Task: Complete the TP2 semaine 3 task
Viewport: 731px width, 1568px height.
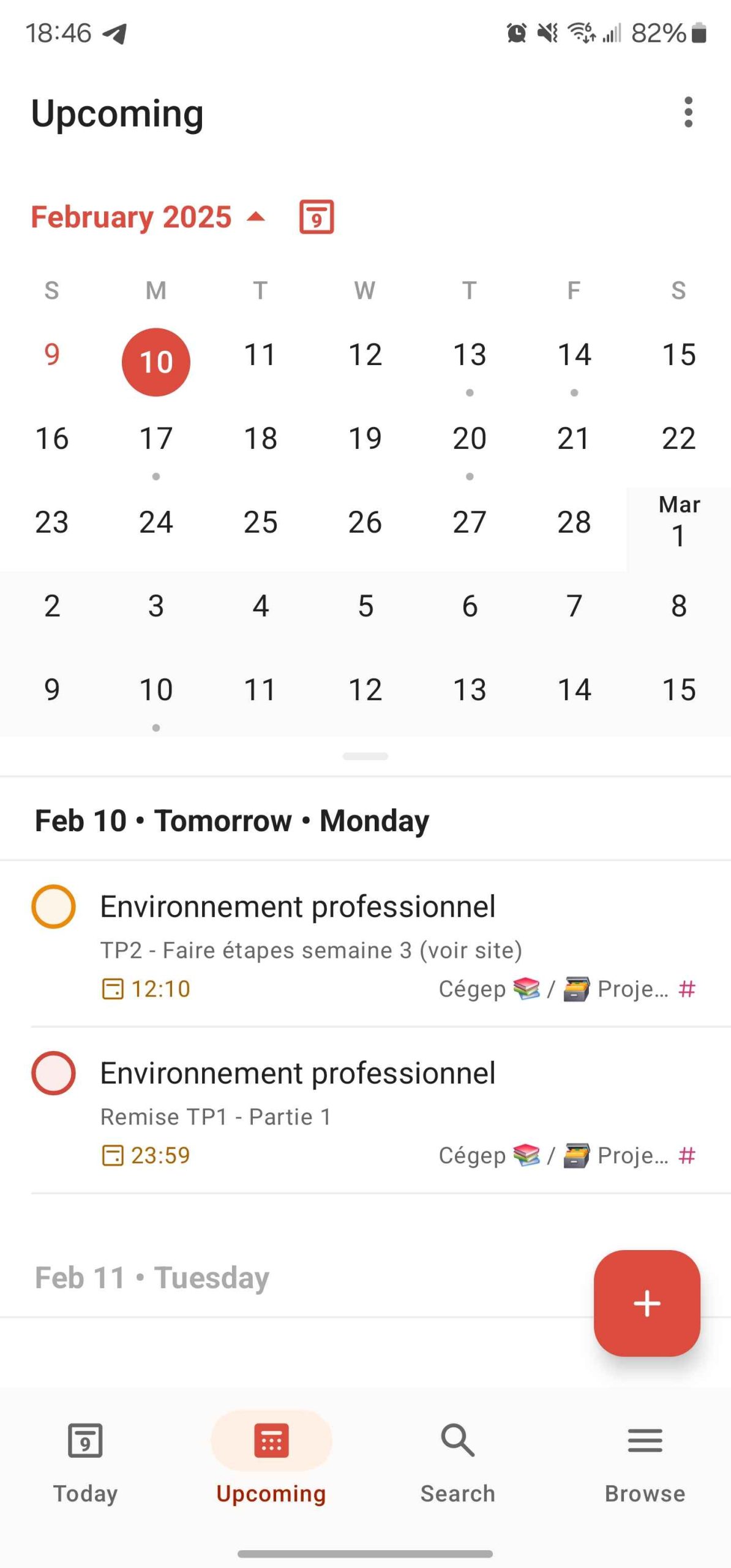Action: [53, 907]
